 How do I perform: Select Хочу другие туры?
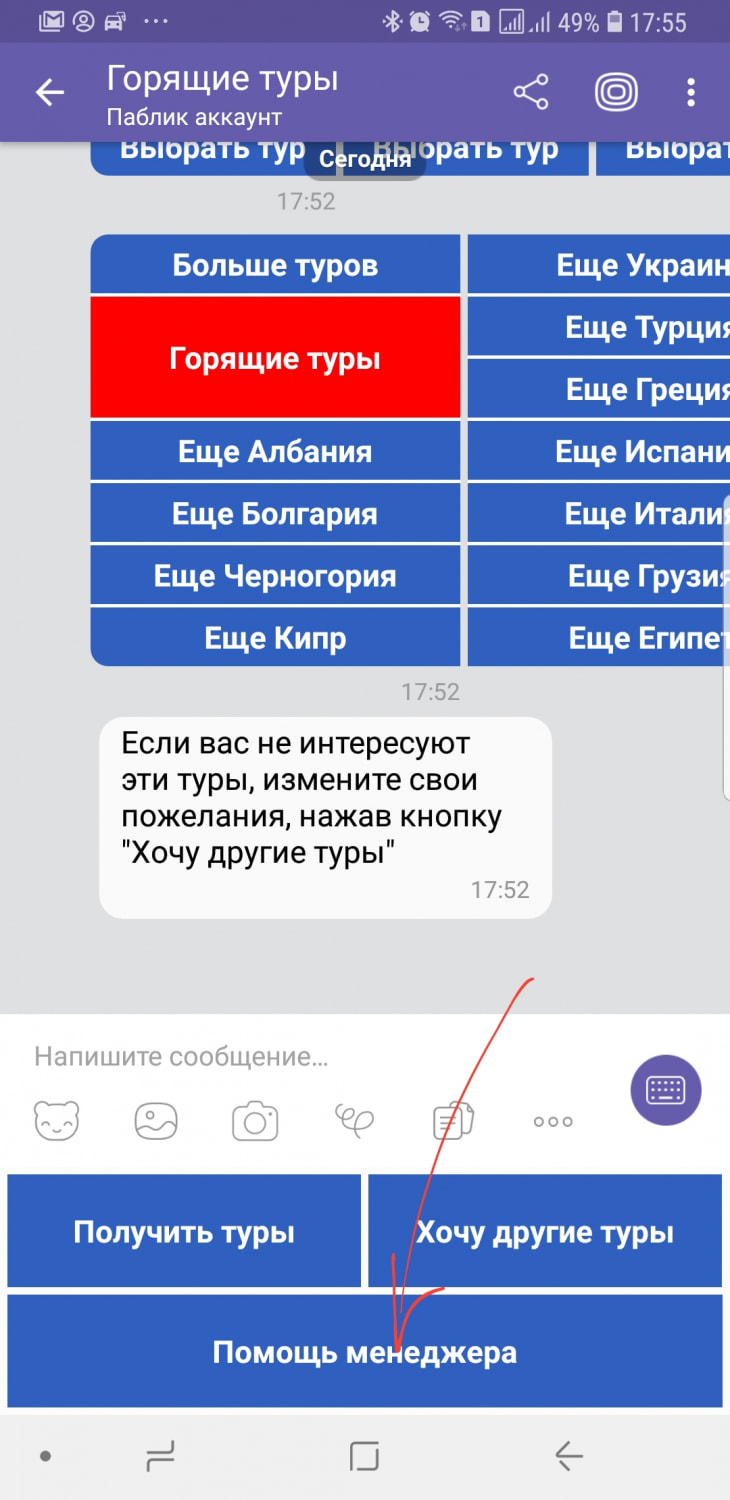(545, 1232)
